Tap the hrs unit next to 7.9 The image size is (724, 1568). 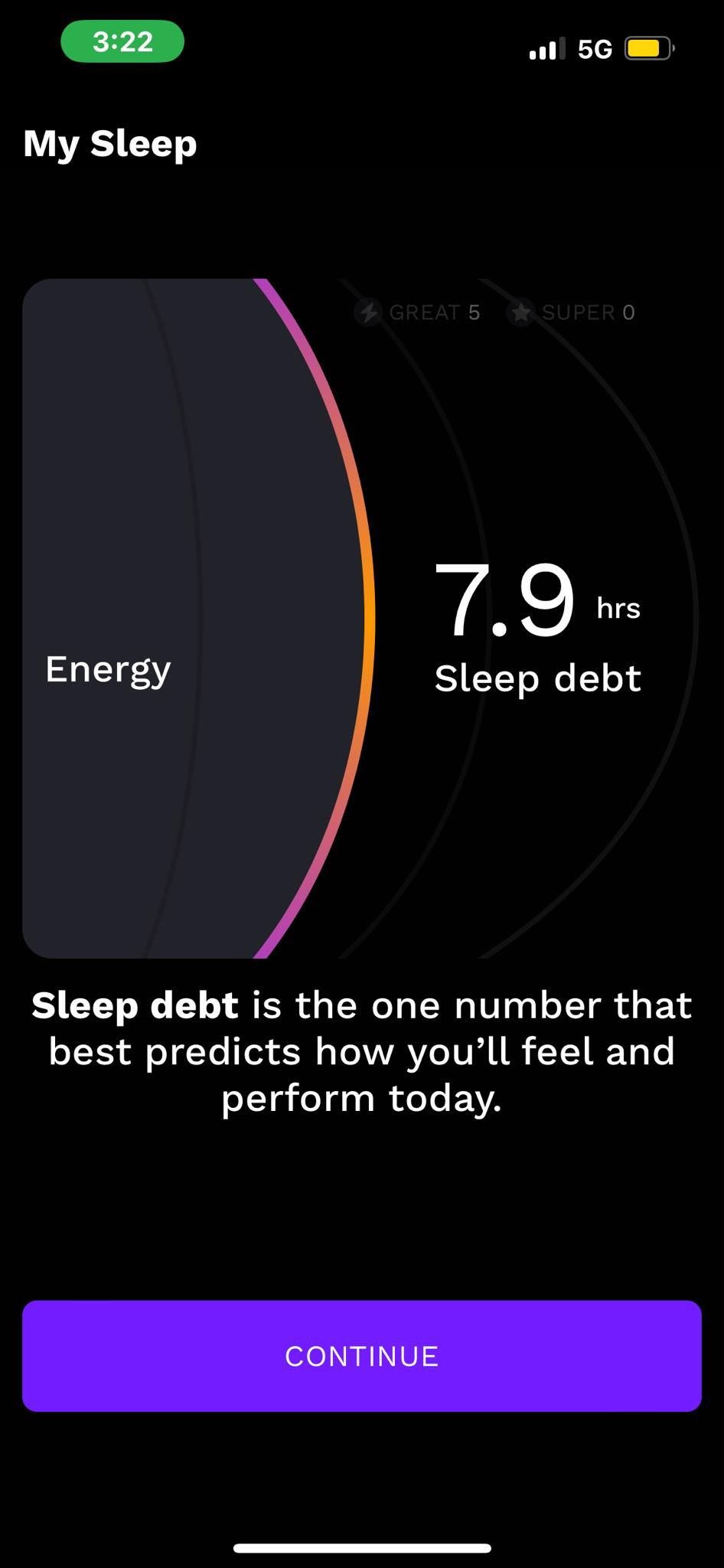point(618,609)
